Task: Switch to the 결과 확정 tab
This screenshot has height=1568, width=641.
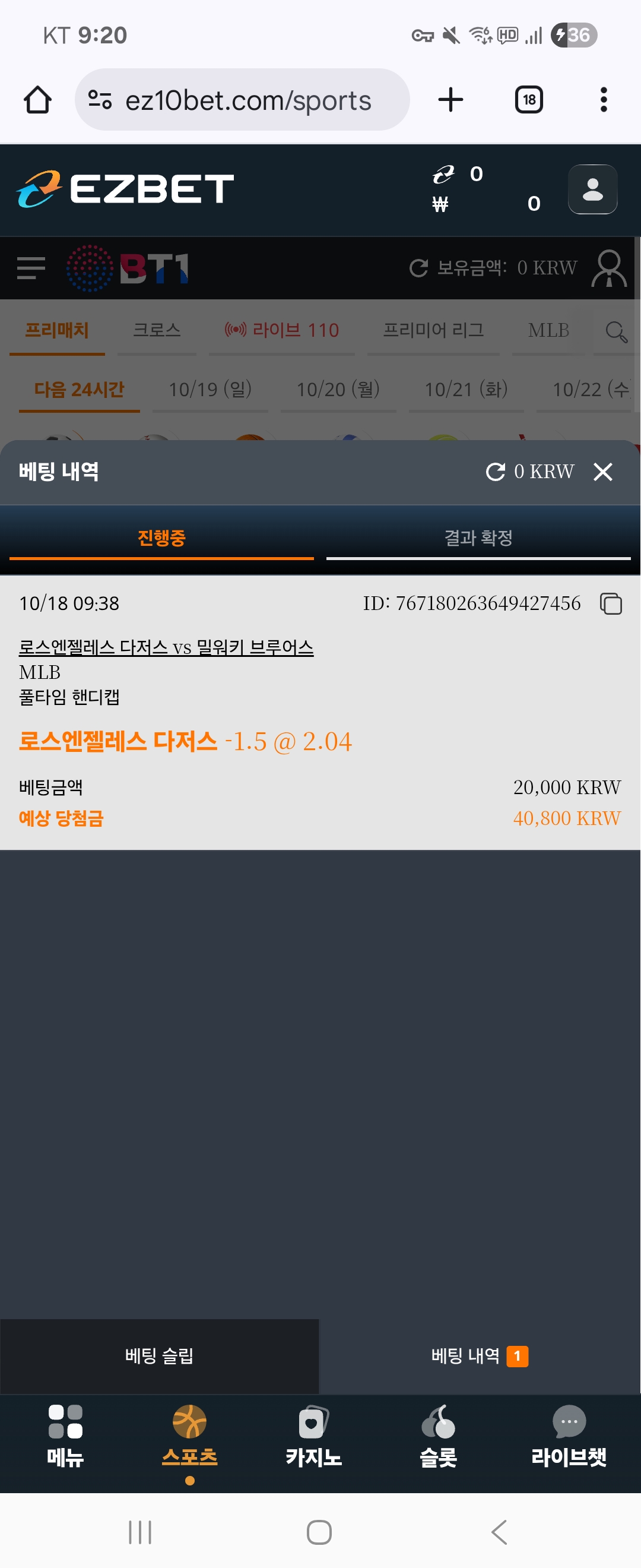Action: pos(478,538)
